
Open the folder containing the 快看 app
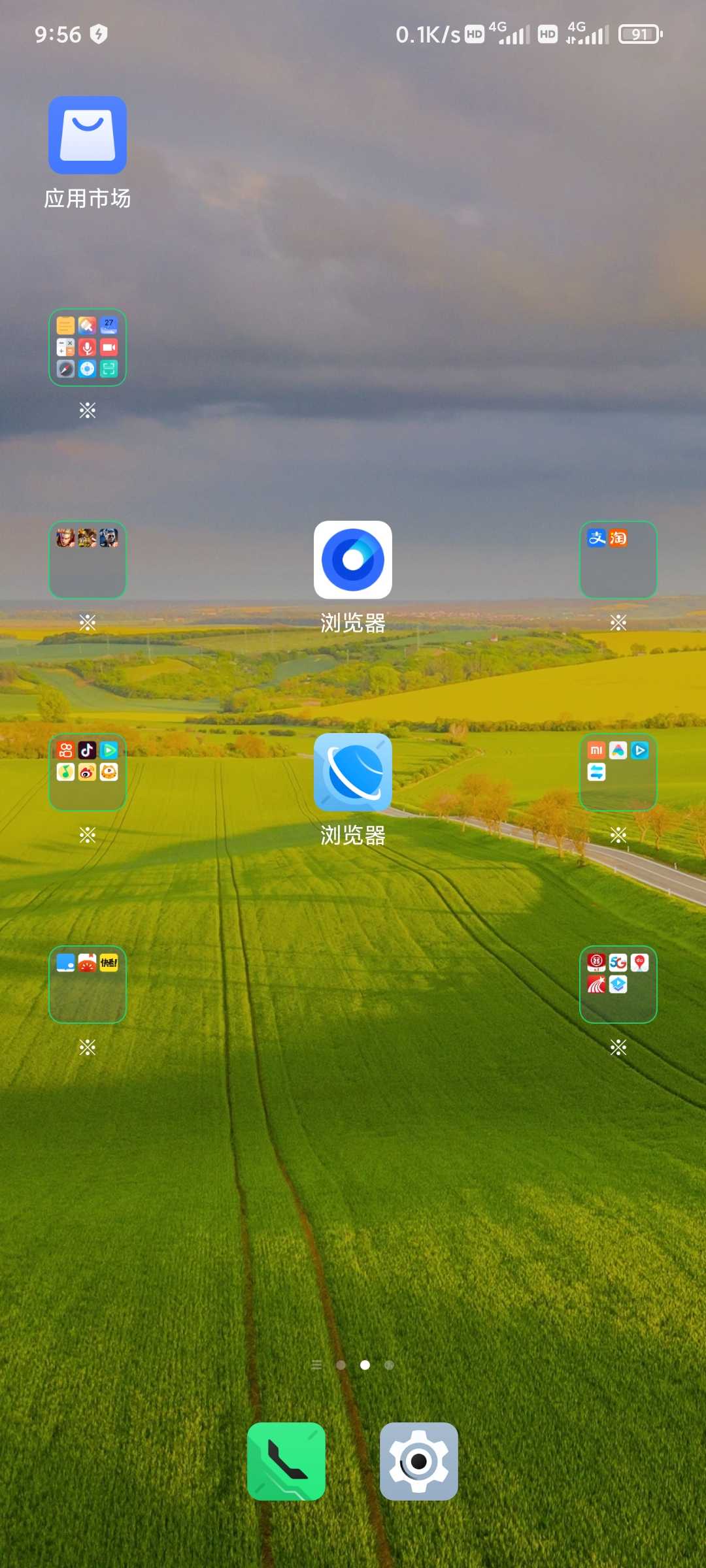pyautogui.click(x=88, y=984)
